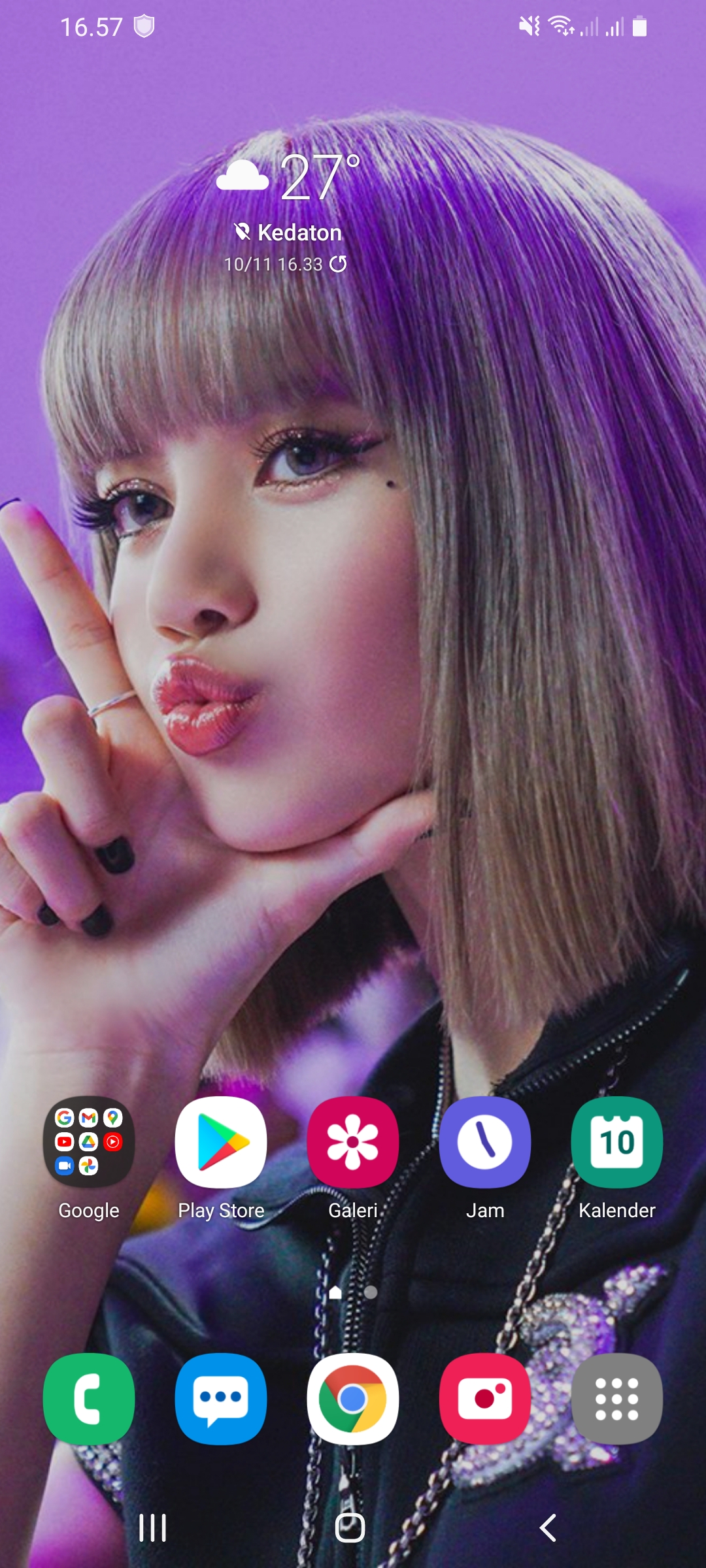Open the Messages app

point(221,1399)
